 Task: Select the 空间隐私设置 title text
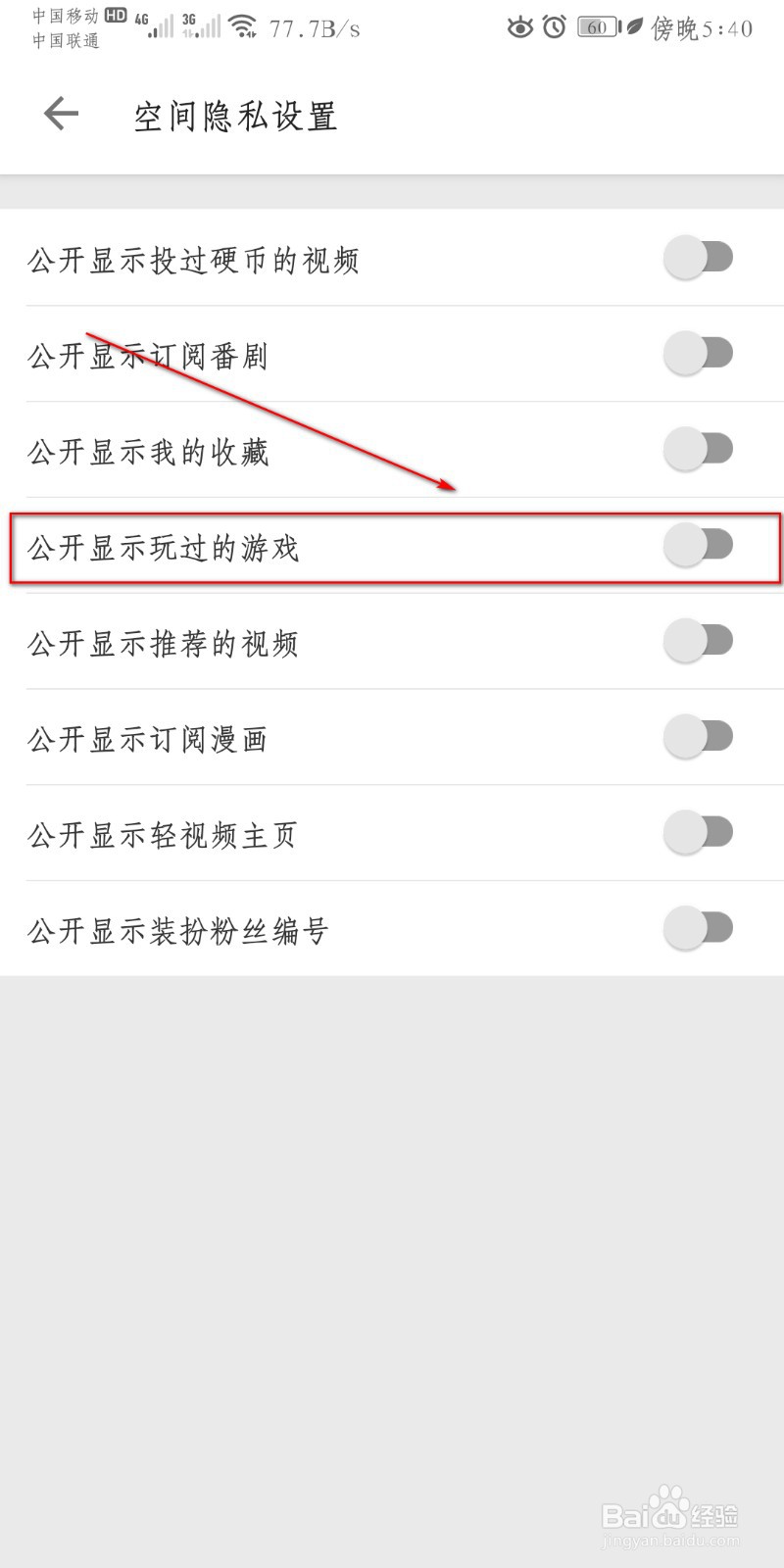pos(234,115)
